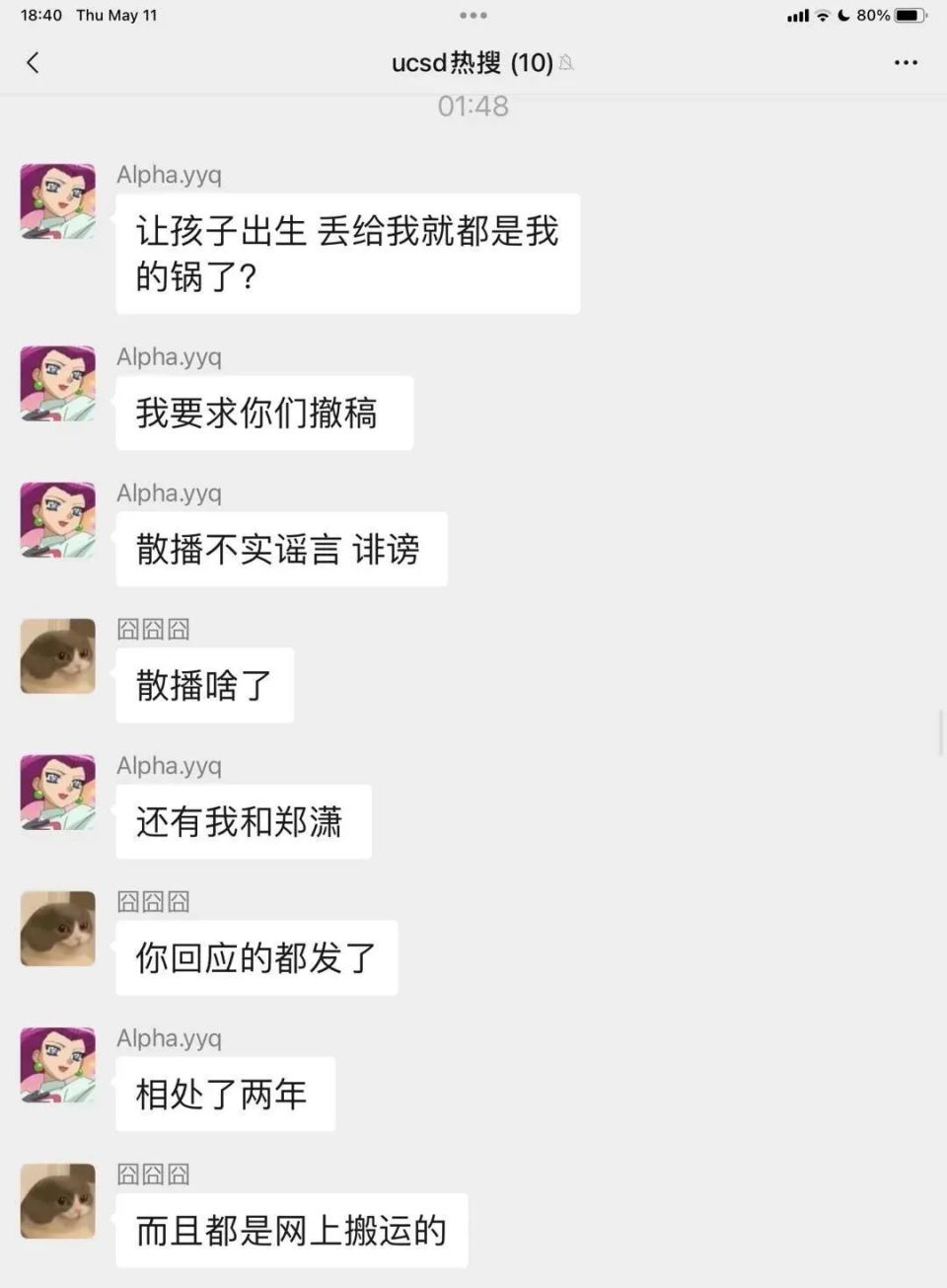Screen dimensions: 947x1288
Task: Open the topmost Alpha.yyq avatar in the chat
Action: pos(56,201)
